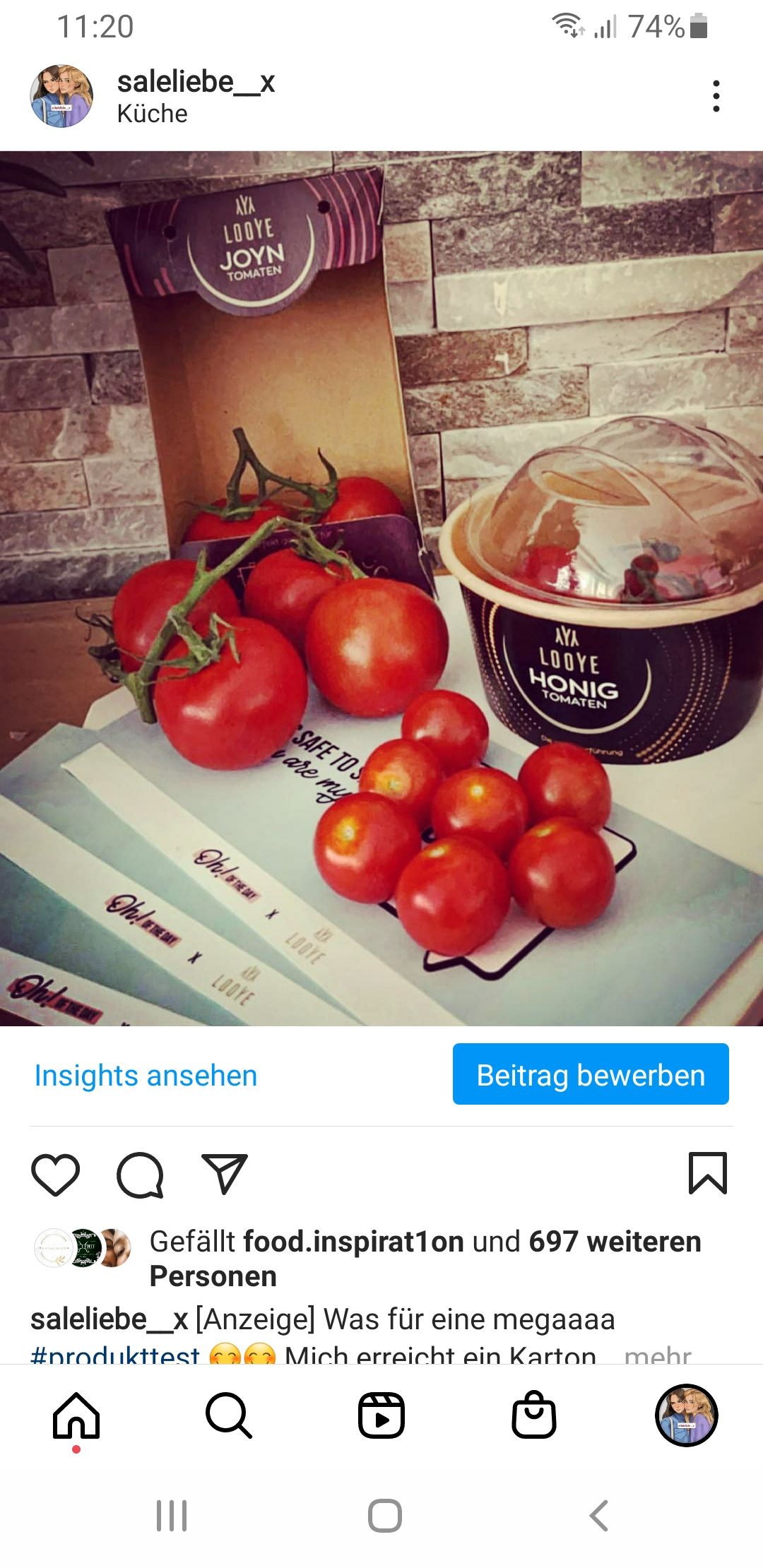
Task: Open the Küche location tag
Action: tap(152, 114)
